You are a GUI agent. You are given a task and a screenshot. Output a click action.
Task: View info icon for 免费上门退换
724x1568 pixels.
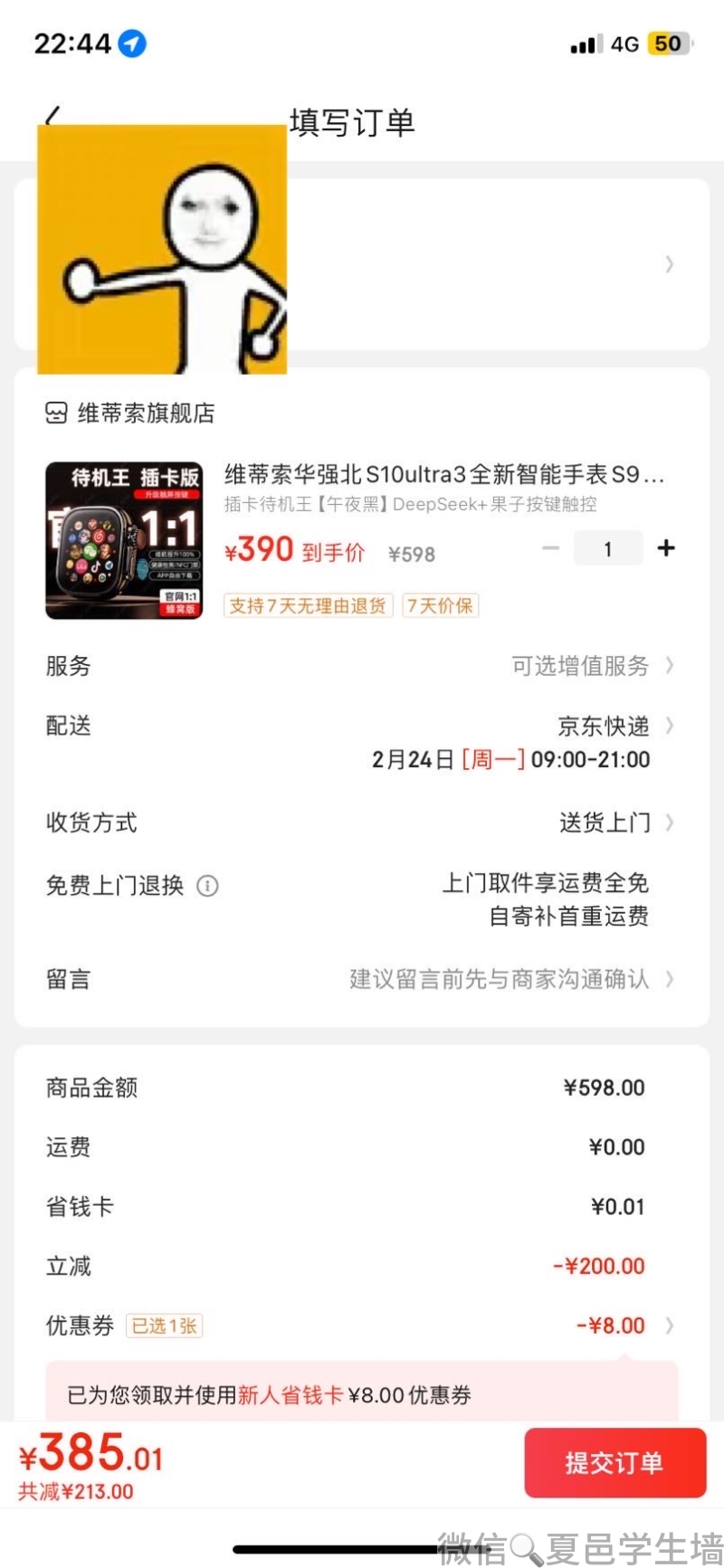point(207,886)
